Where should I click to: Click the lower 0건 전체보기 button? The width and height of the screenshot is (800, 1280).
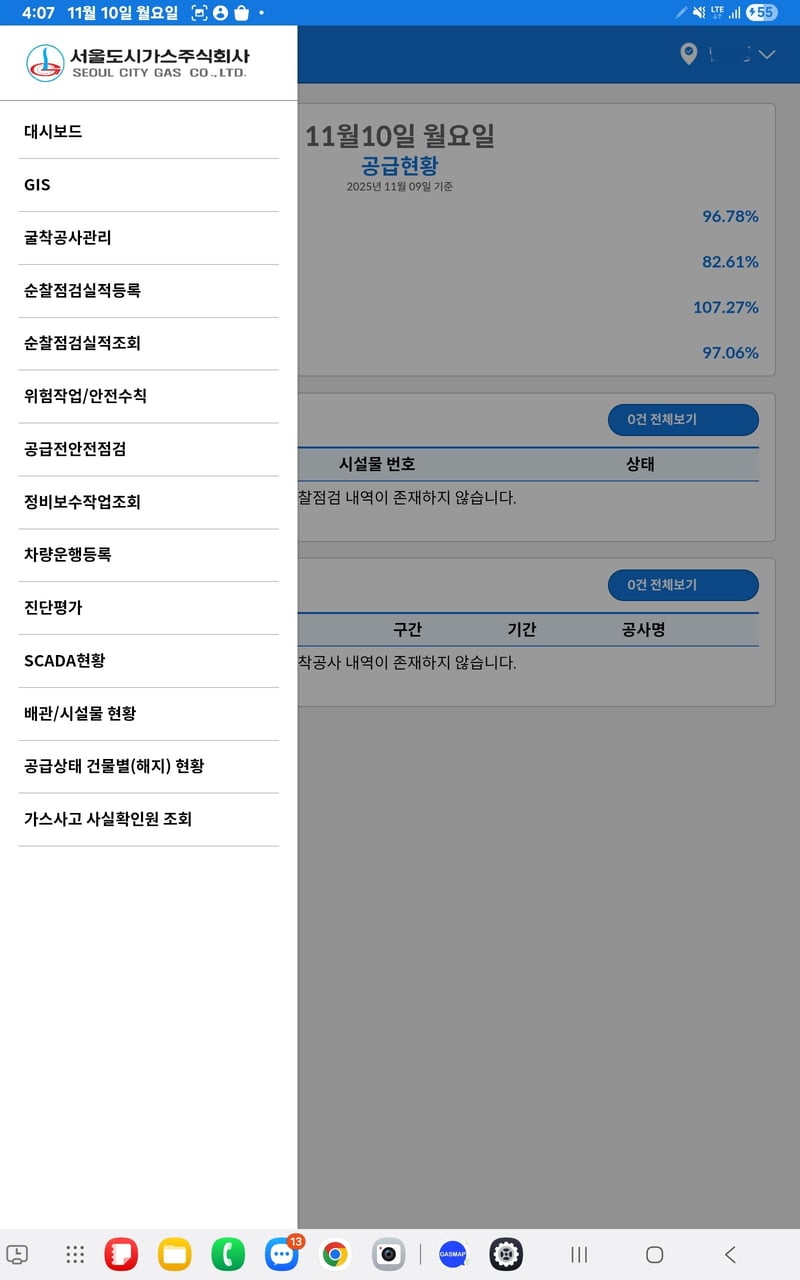point(682,585)
